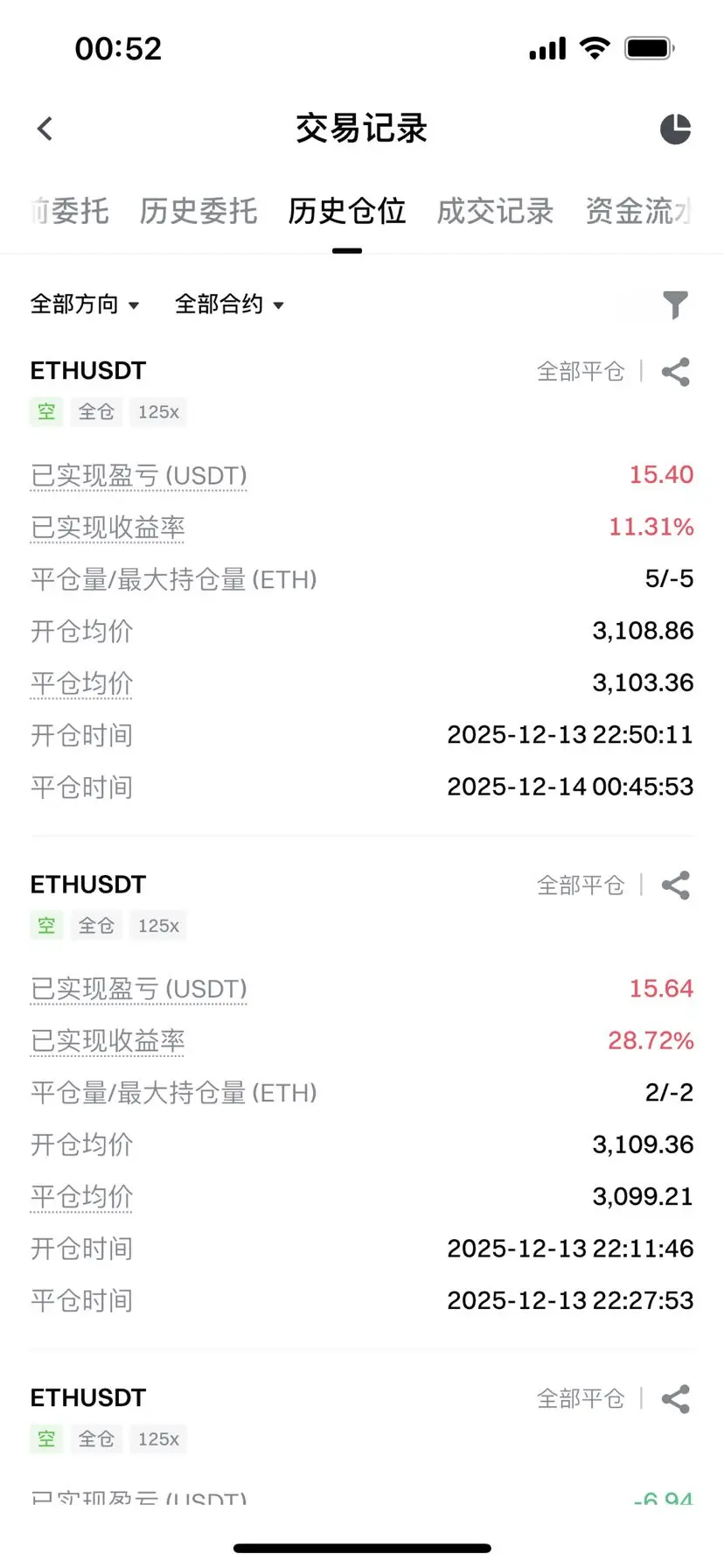Switch to 成交记录 tab
The height and width of the screenshot is (1568, 724).
tap(495, 211)
